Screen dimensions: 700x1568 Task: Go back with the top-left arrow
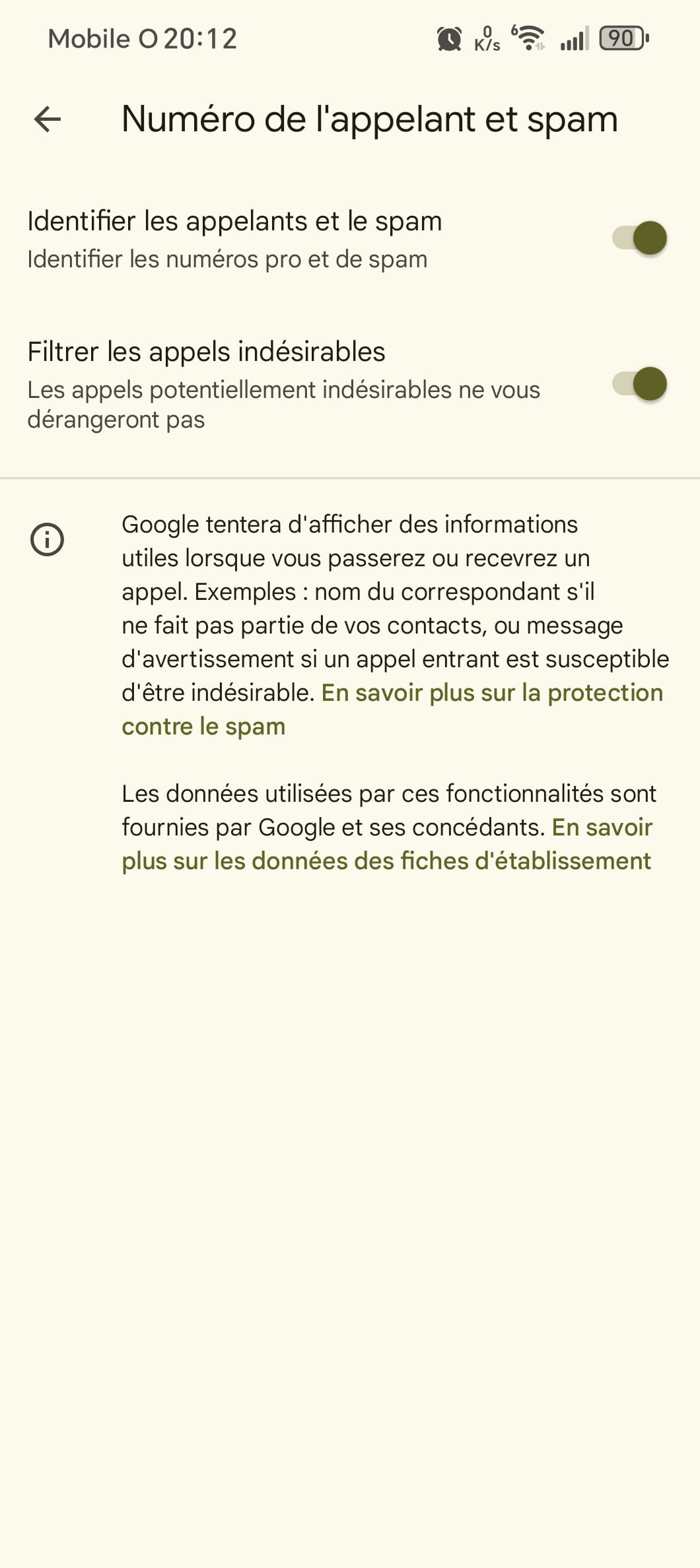[x=48, y=119]
